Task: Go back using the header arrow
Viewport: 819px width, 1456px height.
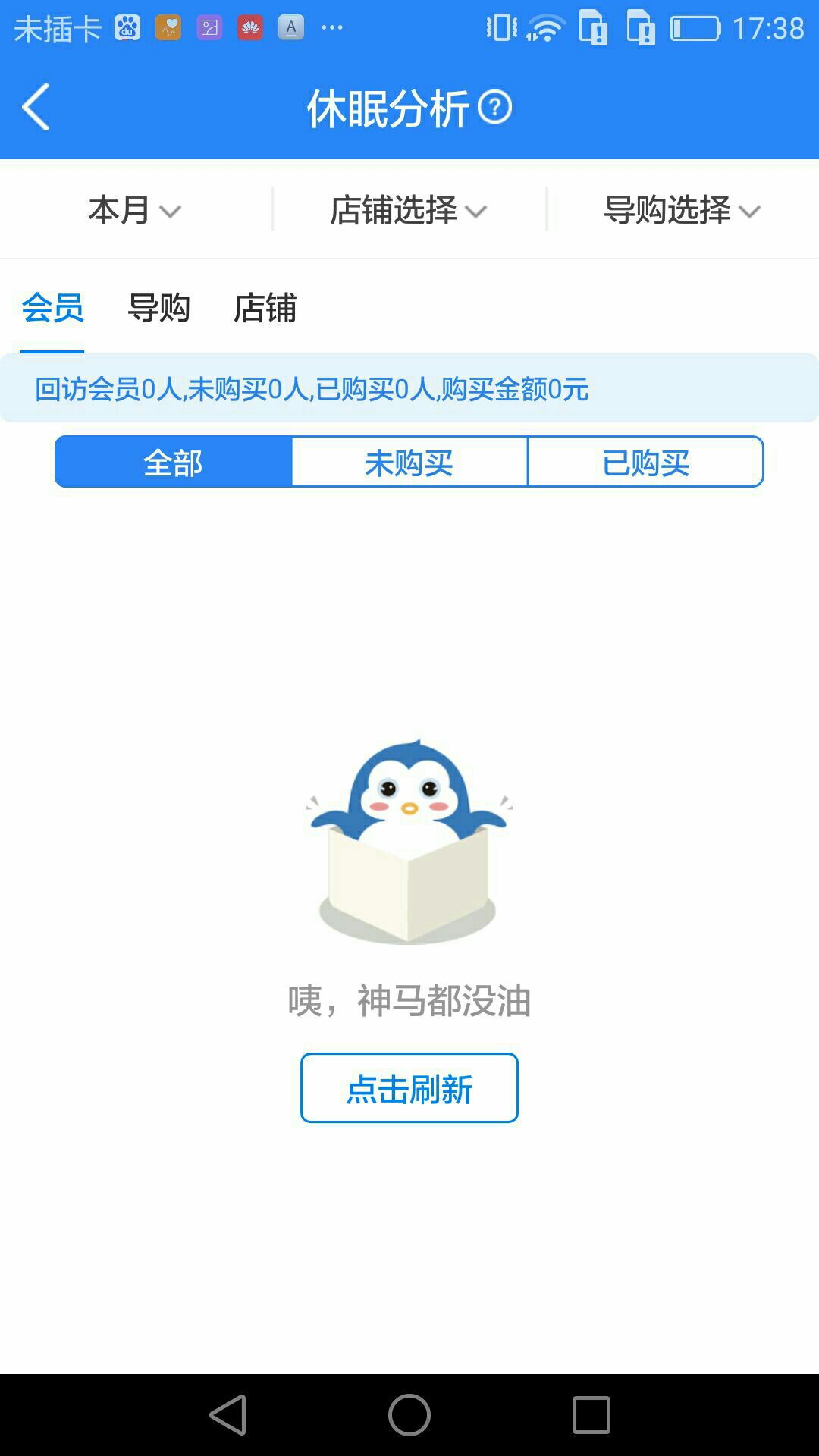Action: 36,107
